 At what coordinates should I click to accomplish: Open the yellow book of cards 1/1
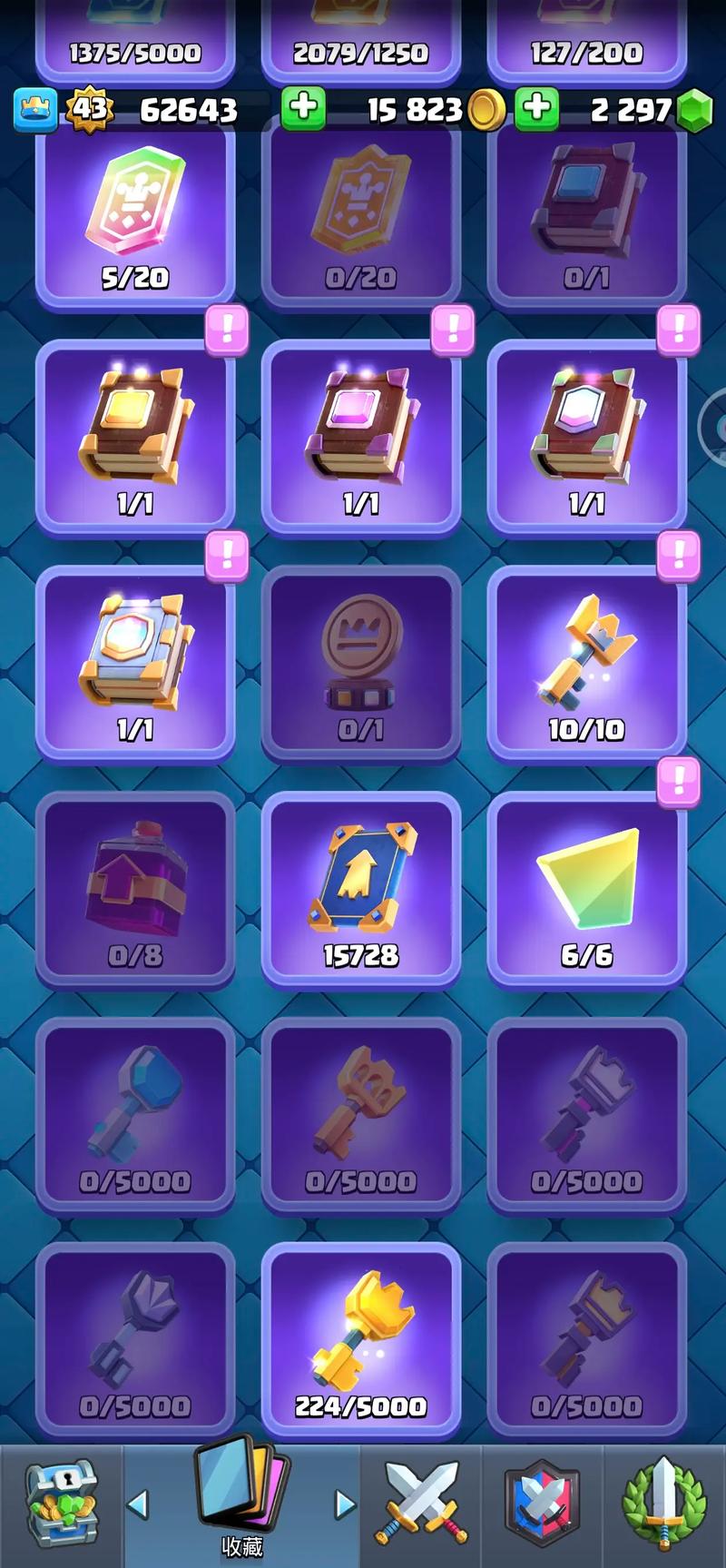(135, 437)
